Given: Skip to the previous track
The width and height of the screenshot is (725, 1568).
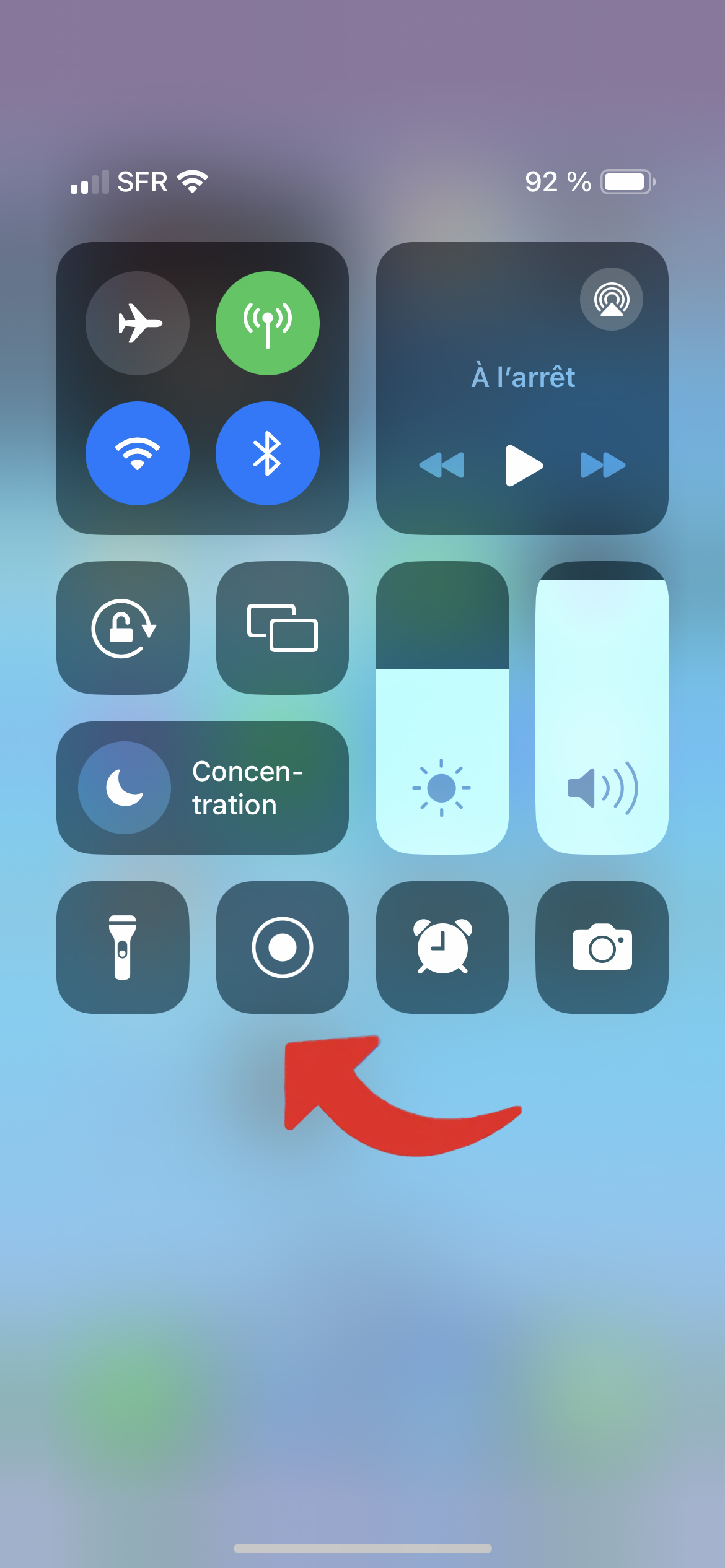Looking at the screenshot, I should pos(442,465).
